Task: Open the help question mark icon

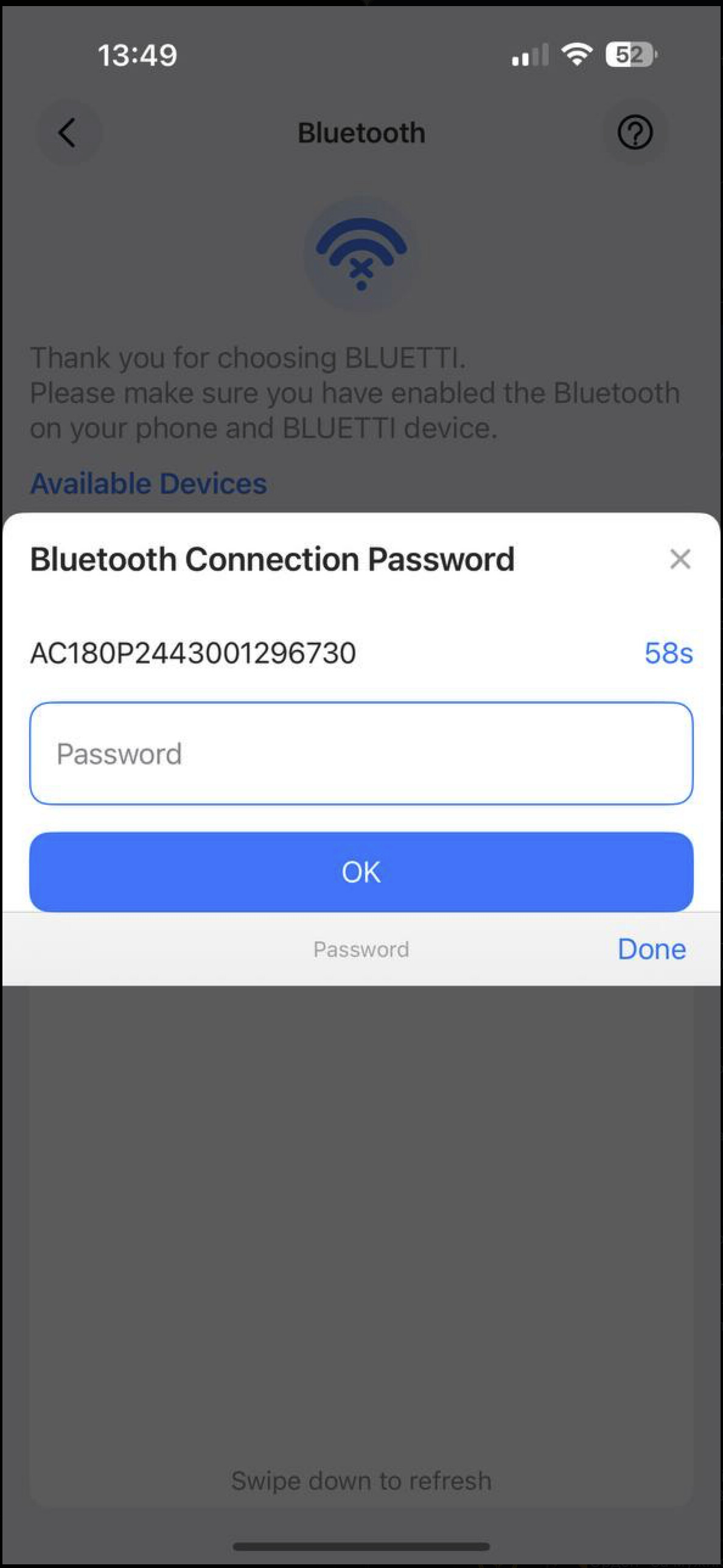Action: click(635, 133)
